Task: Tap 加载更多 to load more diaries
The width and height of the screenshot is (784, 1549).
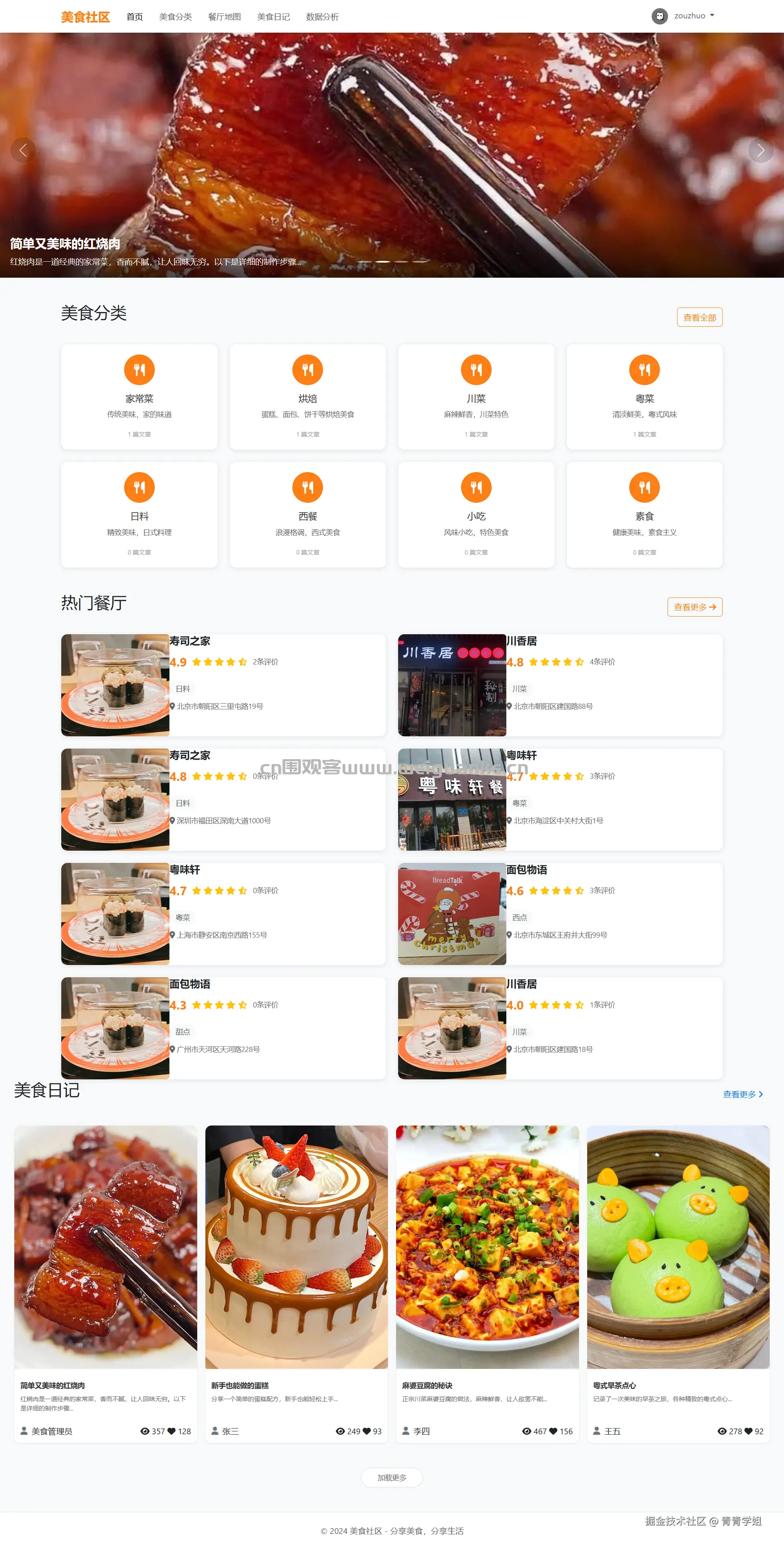Action: pyautogui.click(x=392, y=1478)
